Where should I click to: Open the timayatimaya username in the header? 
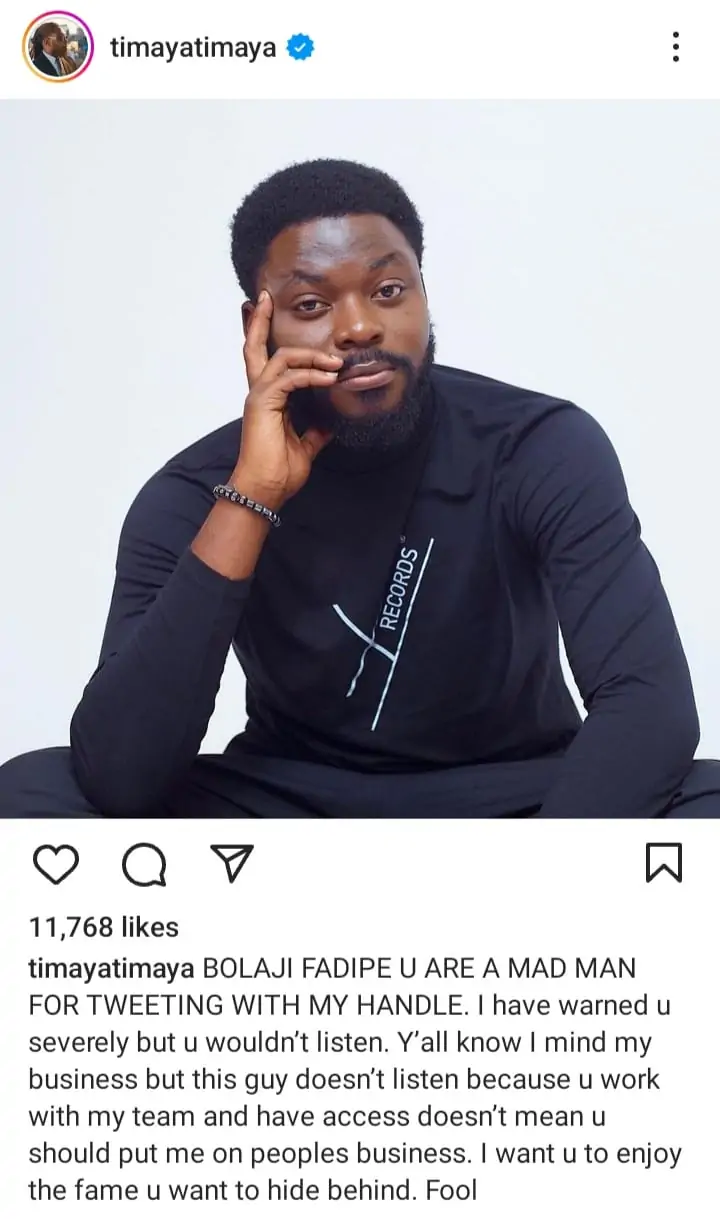point(183,47)
